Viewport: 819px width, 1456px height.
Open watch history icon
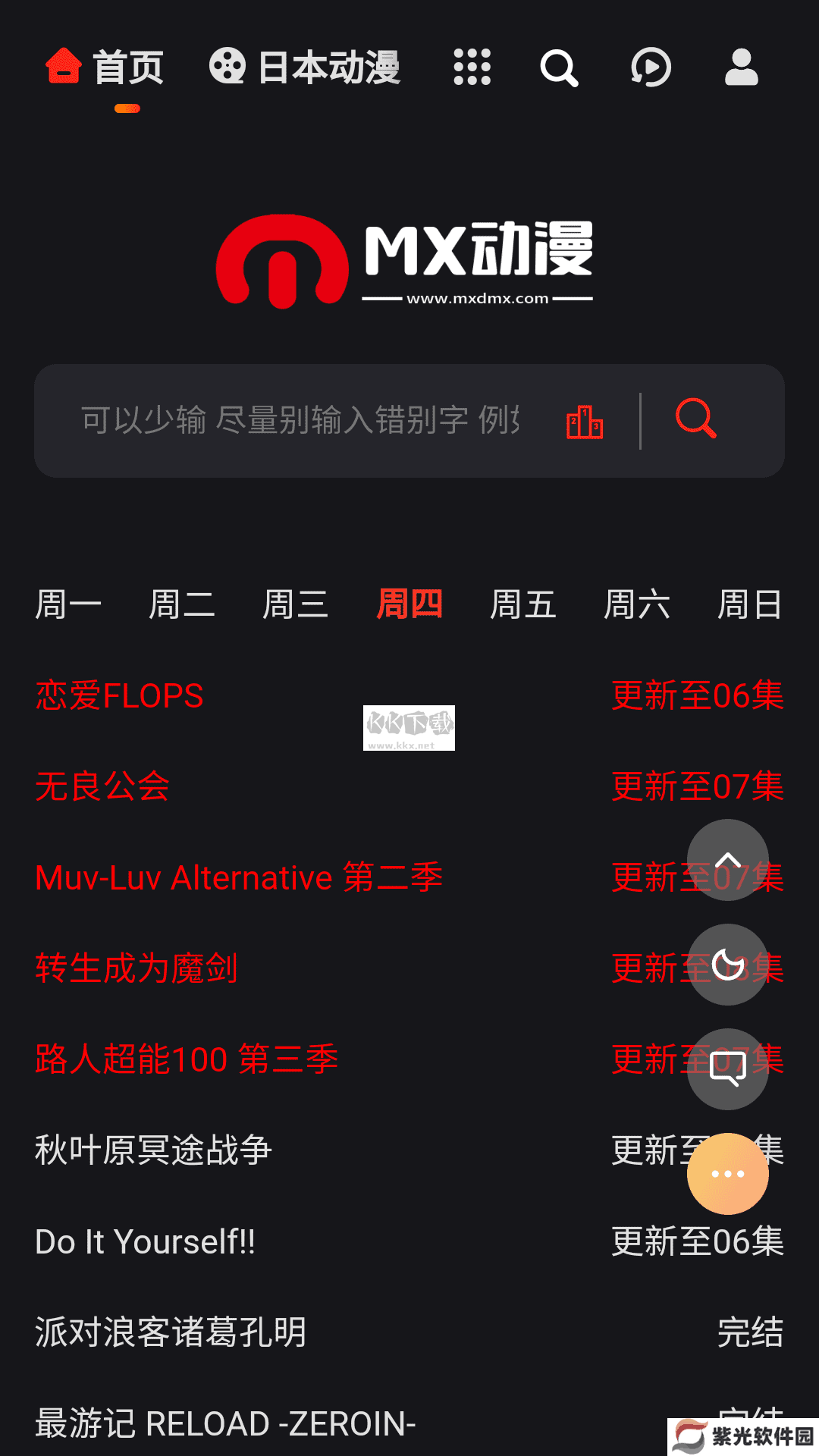(x=651, y=67)
